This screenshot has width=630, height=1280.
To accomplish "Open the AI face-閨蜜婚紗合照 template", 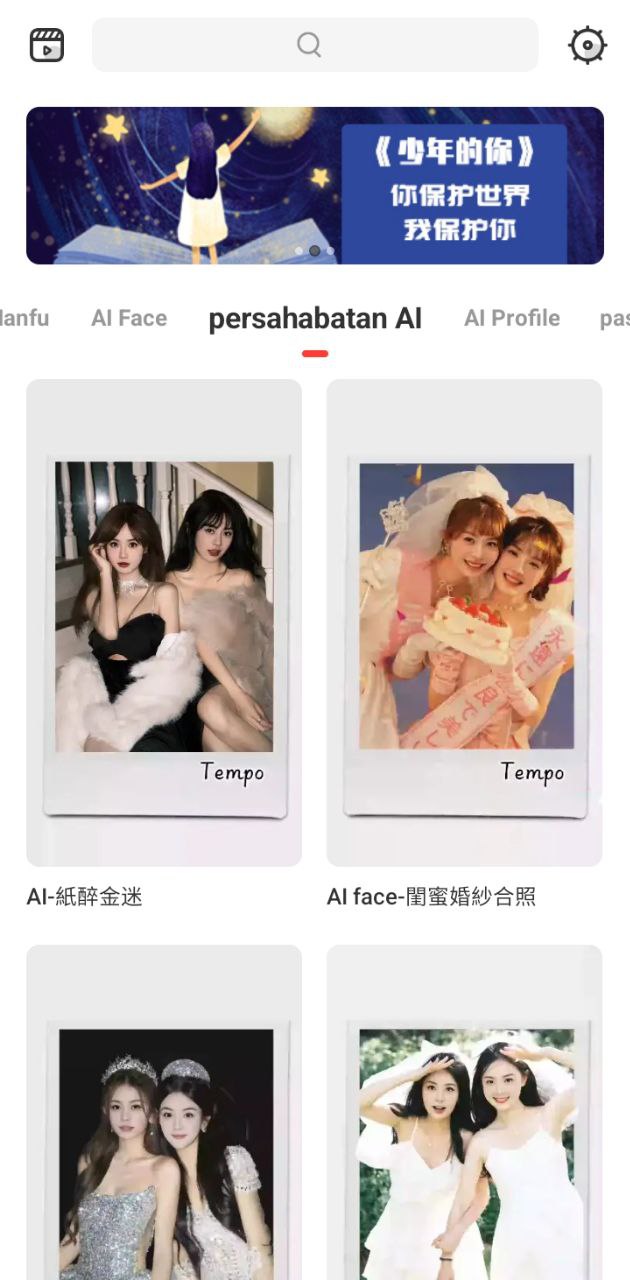I will coord(464,622).
